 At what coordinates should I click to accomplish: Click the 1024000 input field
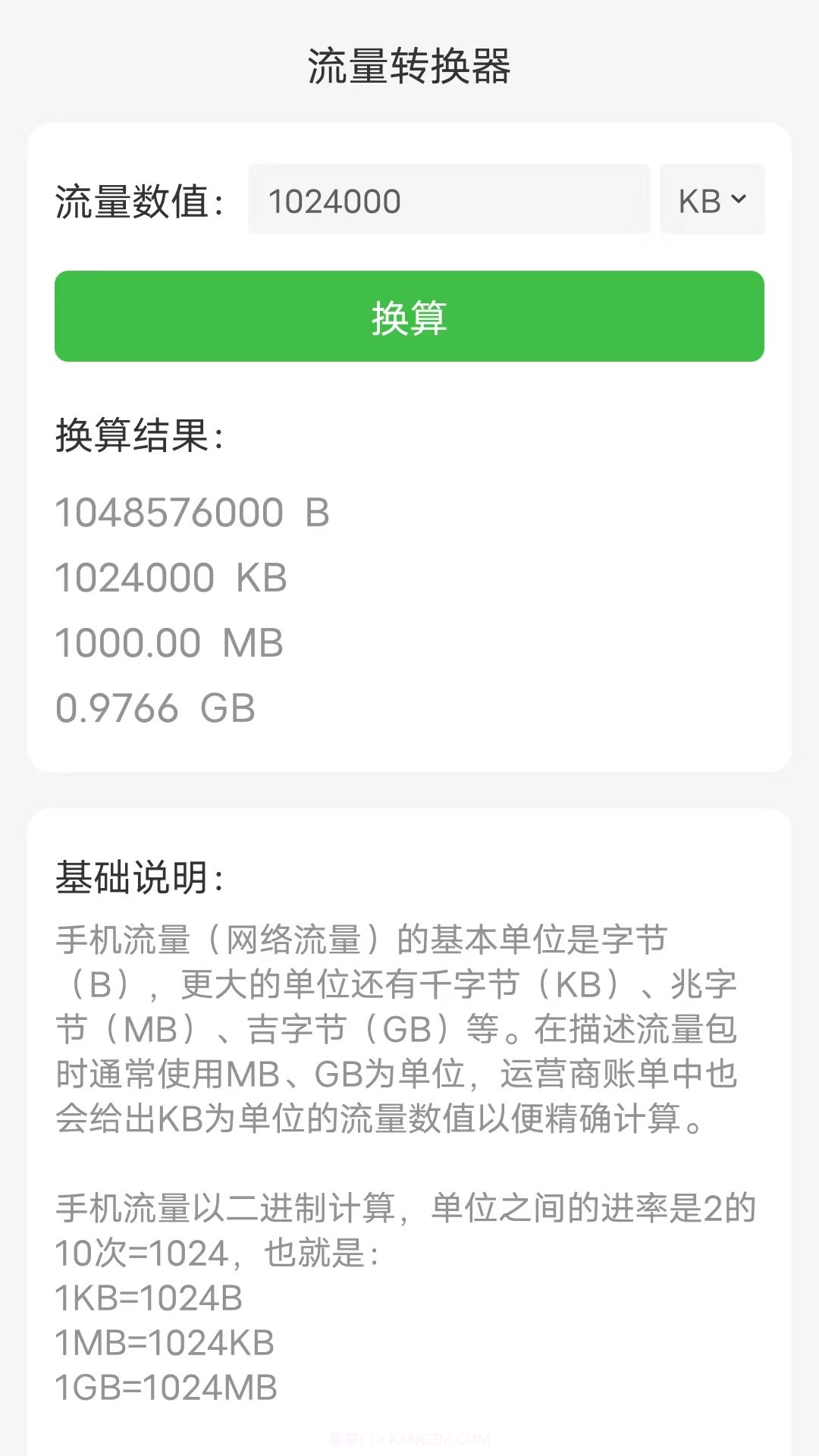click(447, 199)
